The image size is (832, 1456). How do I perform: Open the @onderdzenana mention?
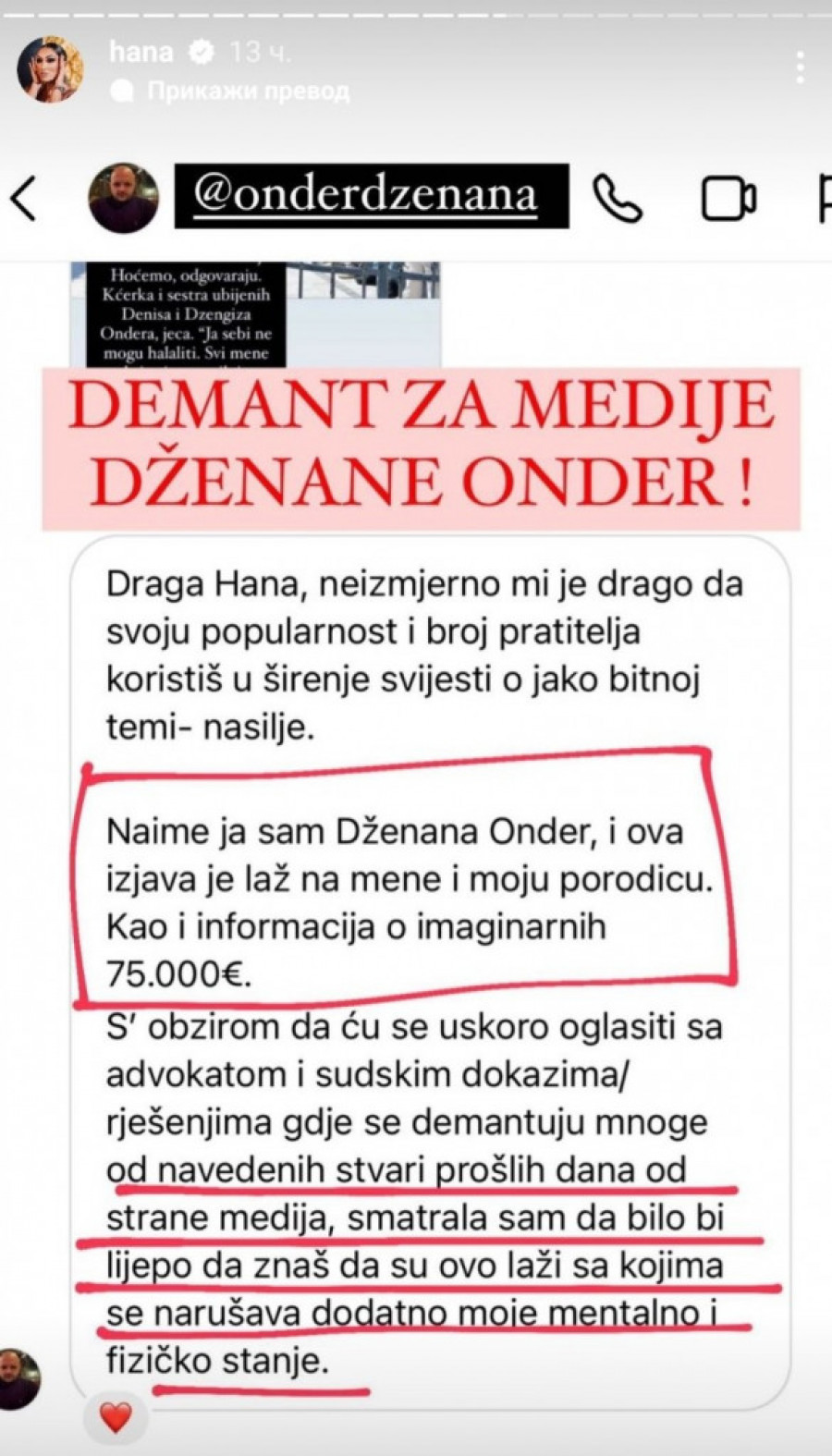[x=366, y=195]
